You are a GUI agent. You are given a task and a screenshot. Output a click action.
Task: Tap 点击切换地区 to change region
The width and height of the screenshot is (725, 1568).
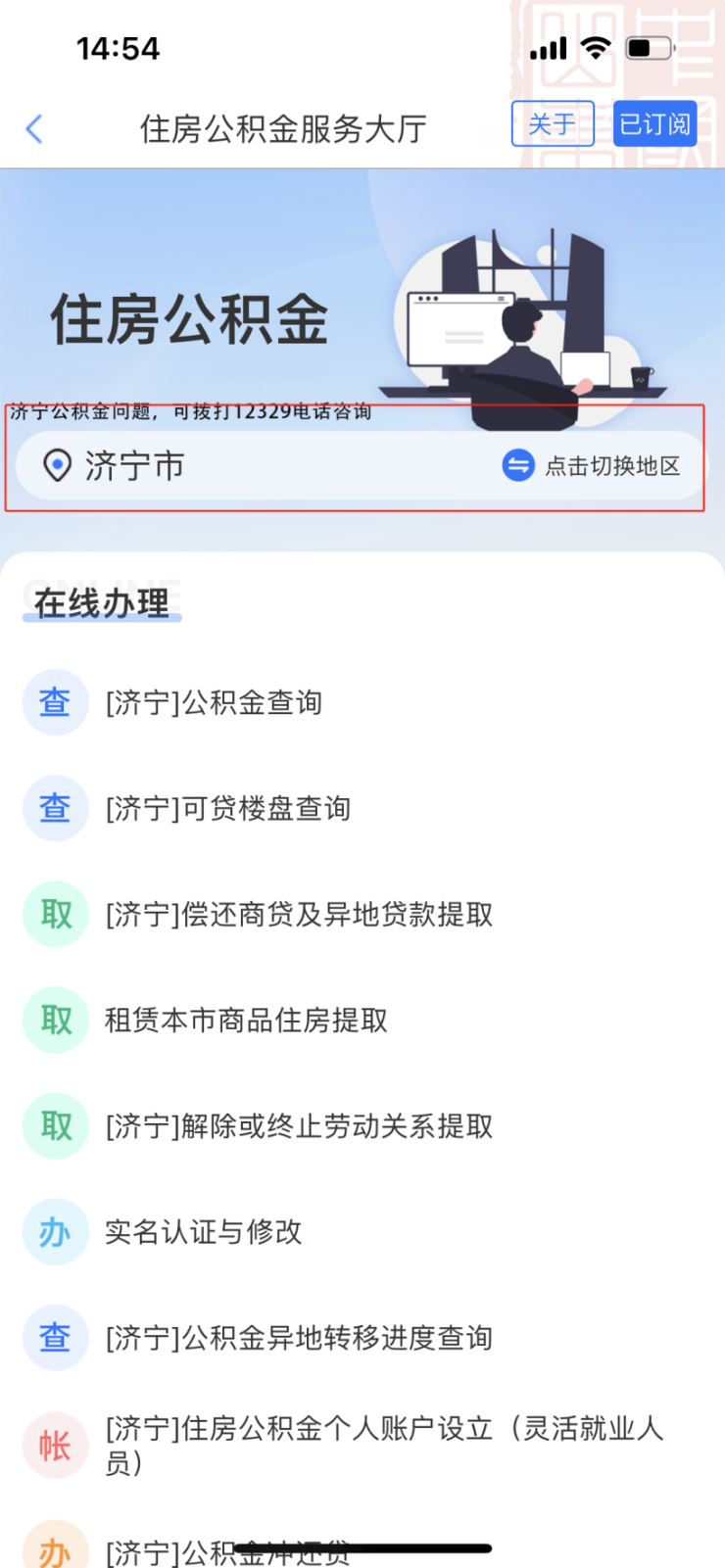click(x=592, y=466)
